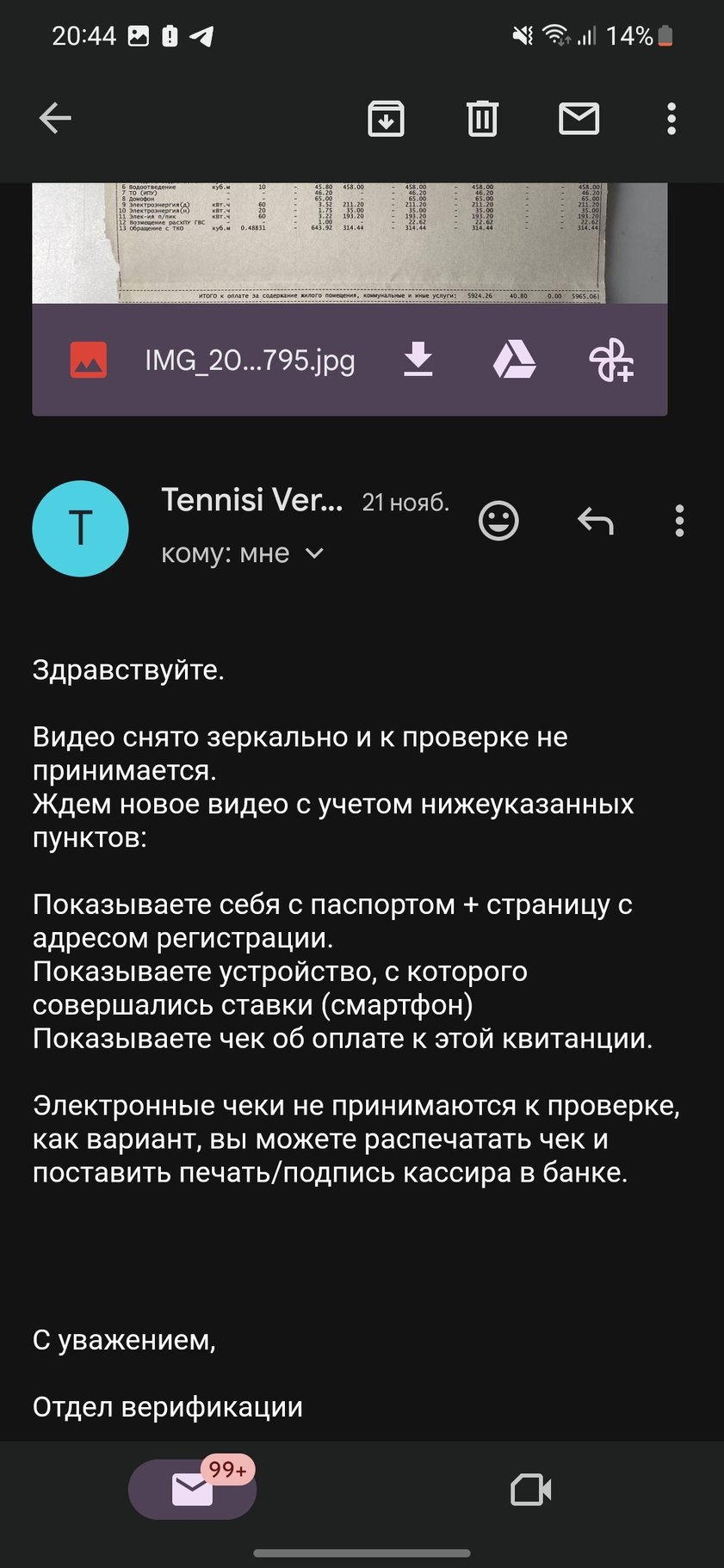The width and height of the screenshot is (724, 1568).
Task: Mark the email as unread
Action: tap(579, 119)
